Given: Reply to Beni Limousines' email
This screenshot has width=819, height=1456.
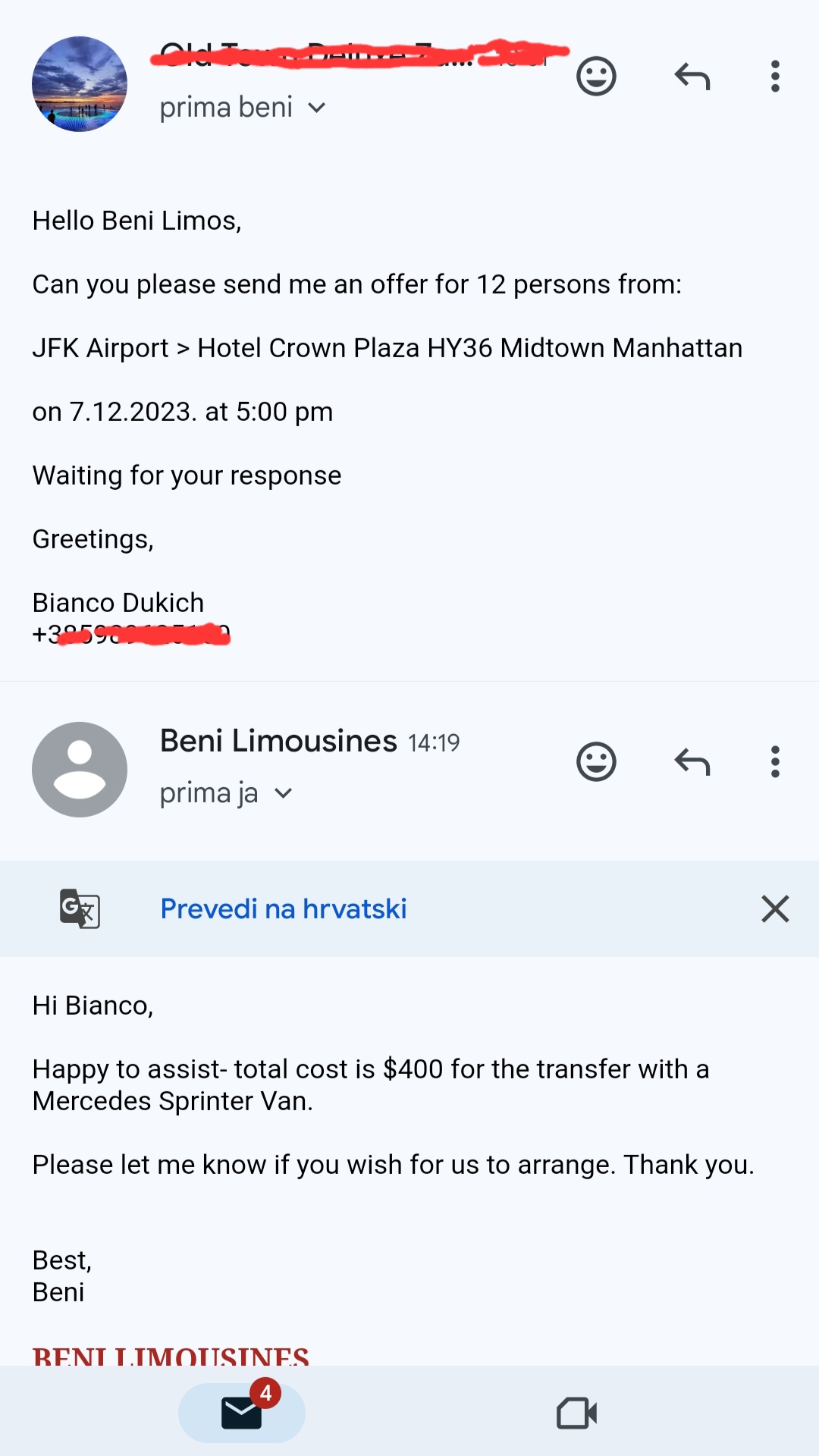Looking at the screenshot, I should click(x=692, y=761).
